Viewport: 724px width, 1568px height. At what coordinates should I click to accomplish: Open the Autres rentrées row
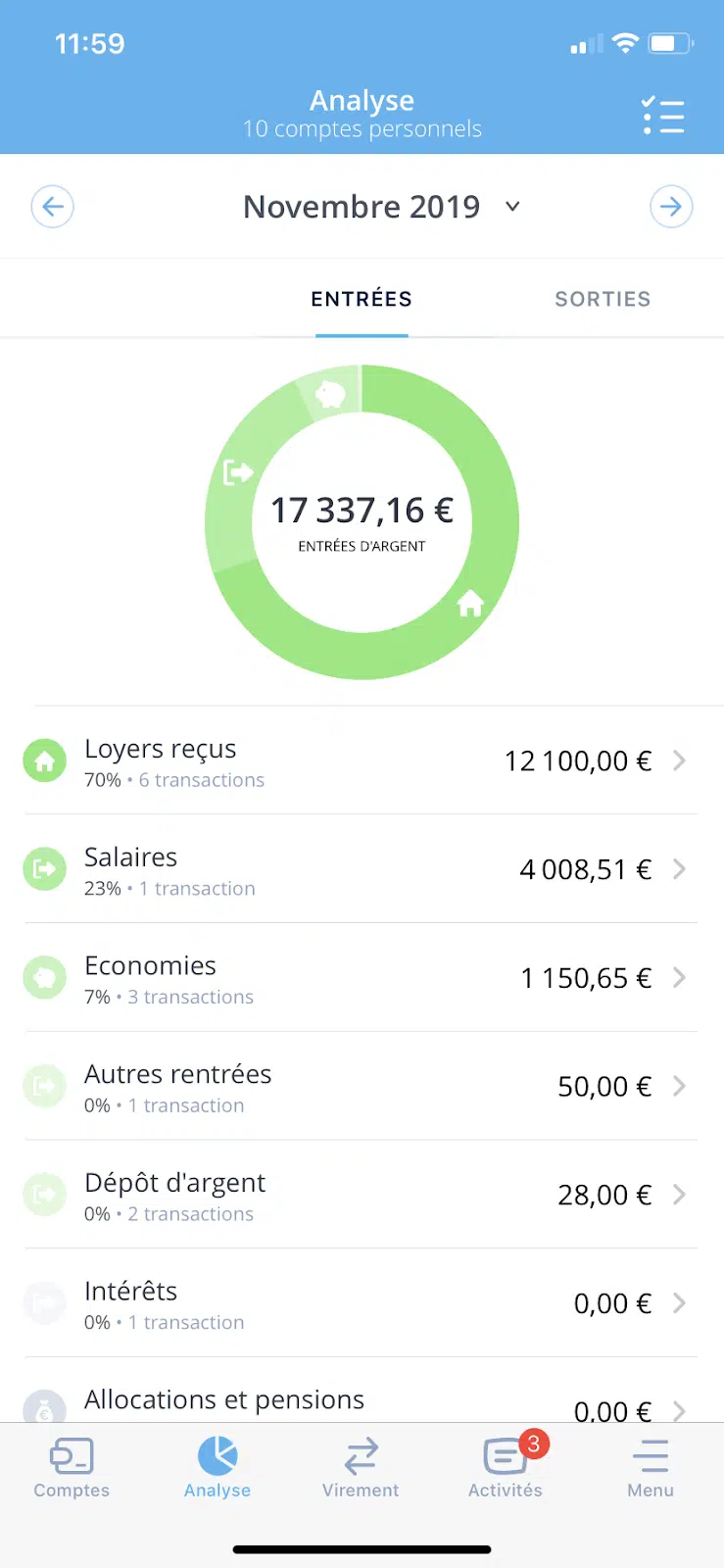[x=362, y=1086]
